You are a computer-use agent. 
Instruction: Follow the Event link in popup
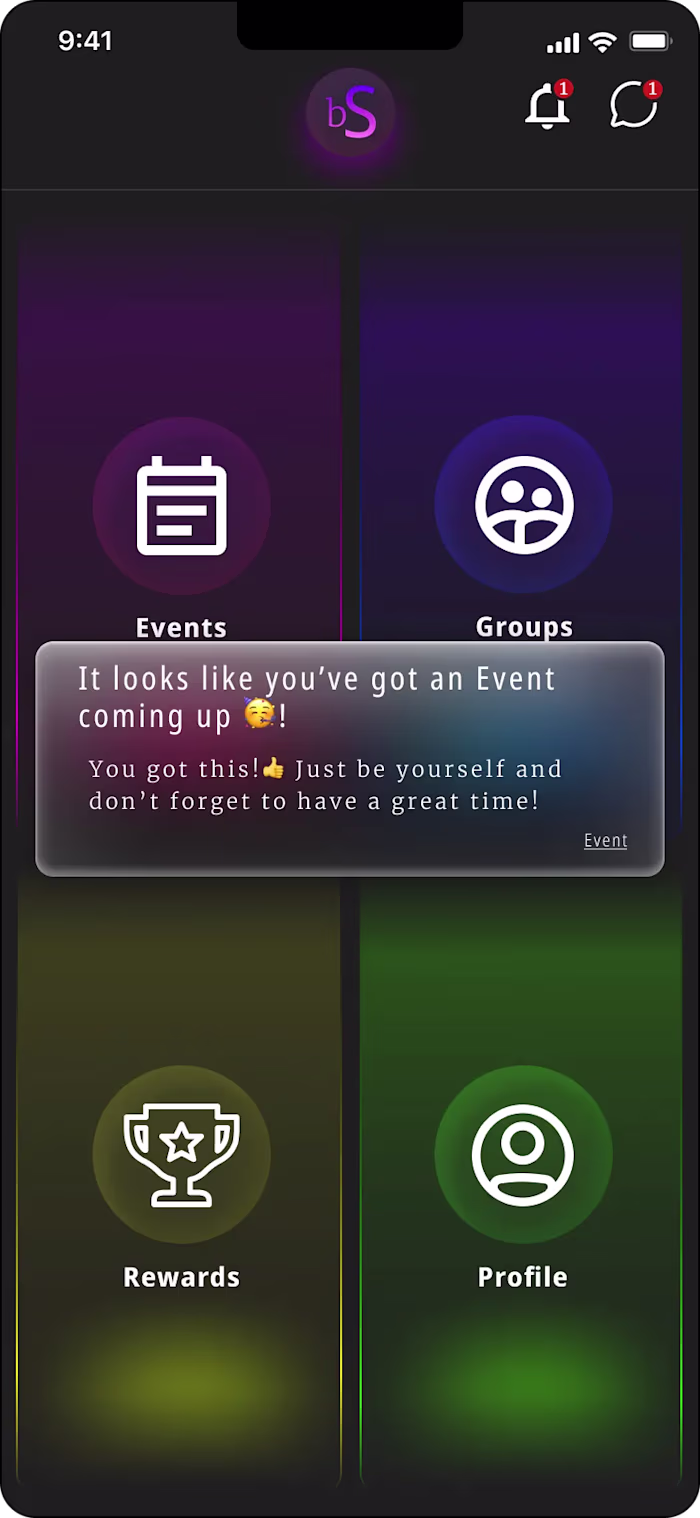(605, 841)
